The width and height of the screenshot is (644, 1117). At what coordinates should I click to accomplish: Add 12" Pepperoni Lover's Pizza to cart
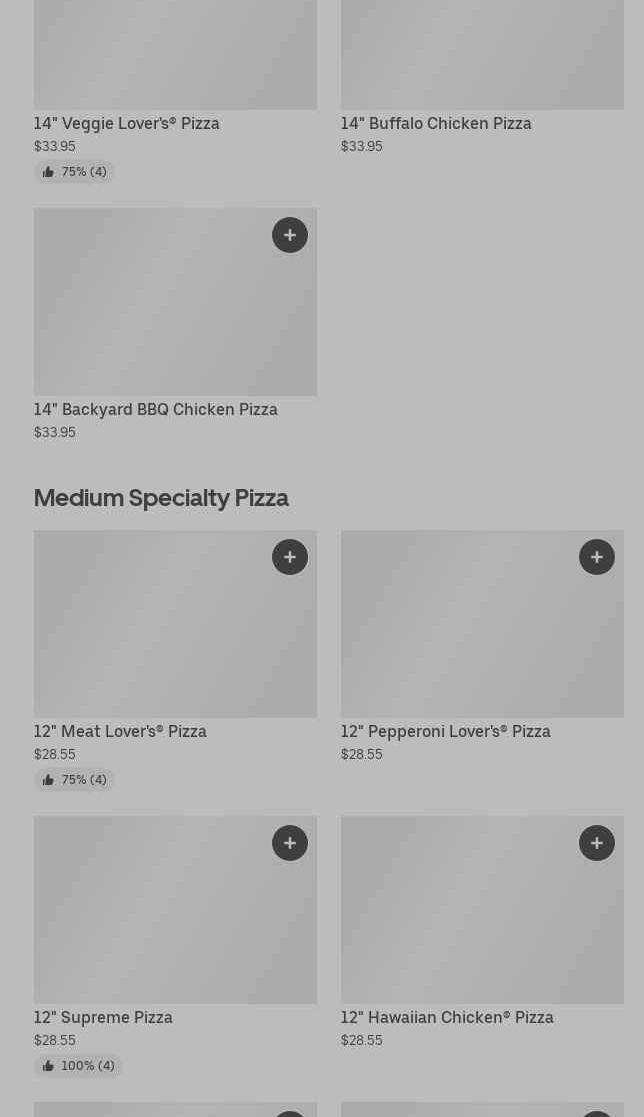(x=597, y=557)
